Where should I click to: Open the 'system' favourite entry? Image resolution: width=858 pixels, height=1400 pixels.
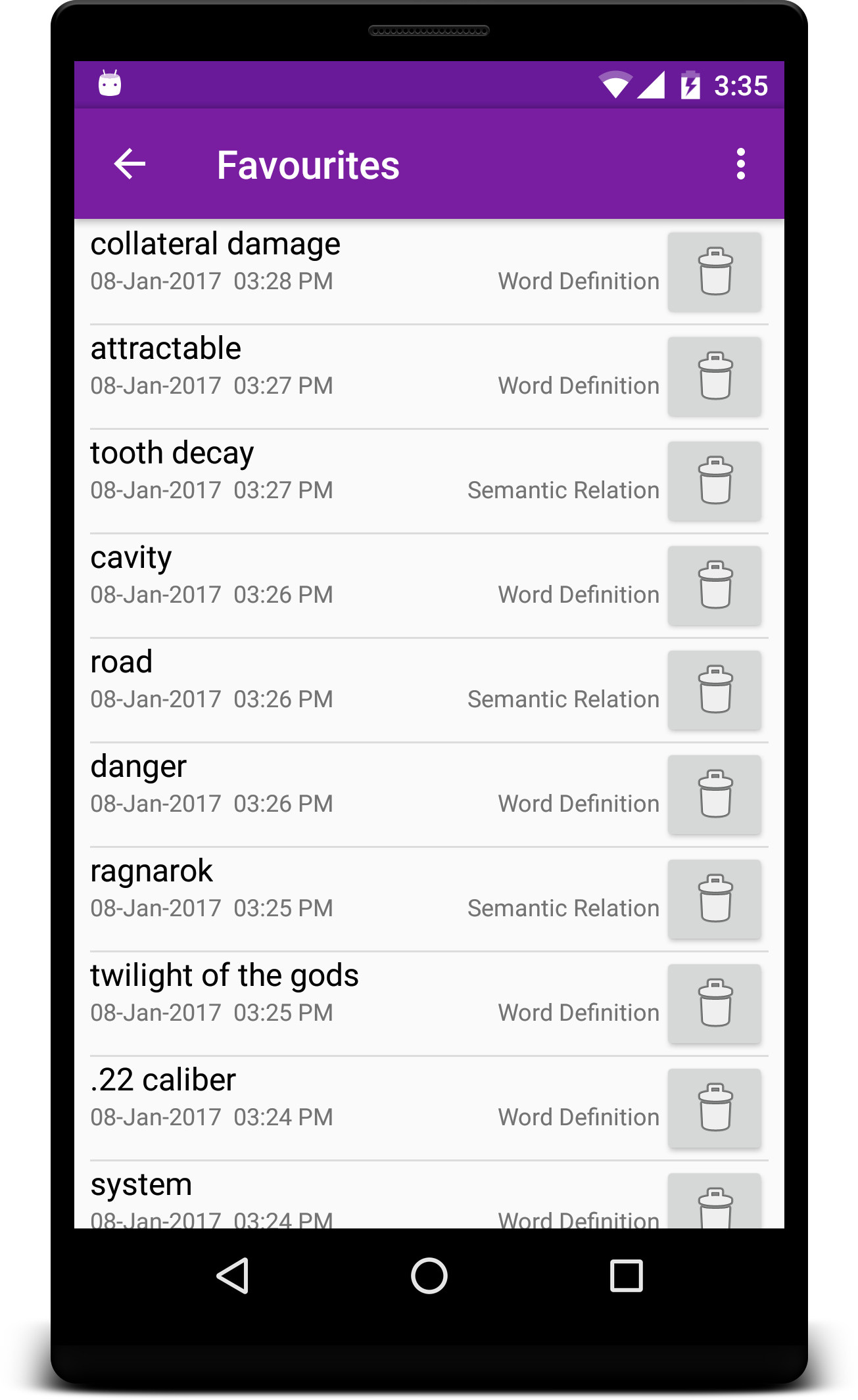click(375, 1195)
